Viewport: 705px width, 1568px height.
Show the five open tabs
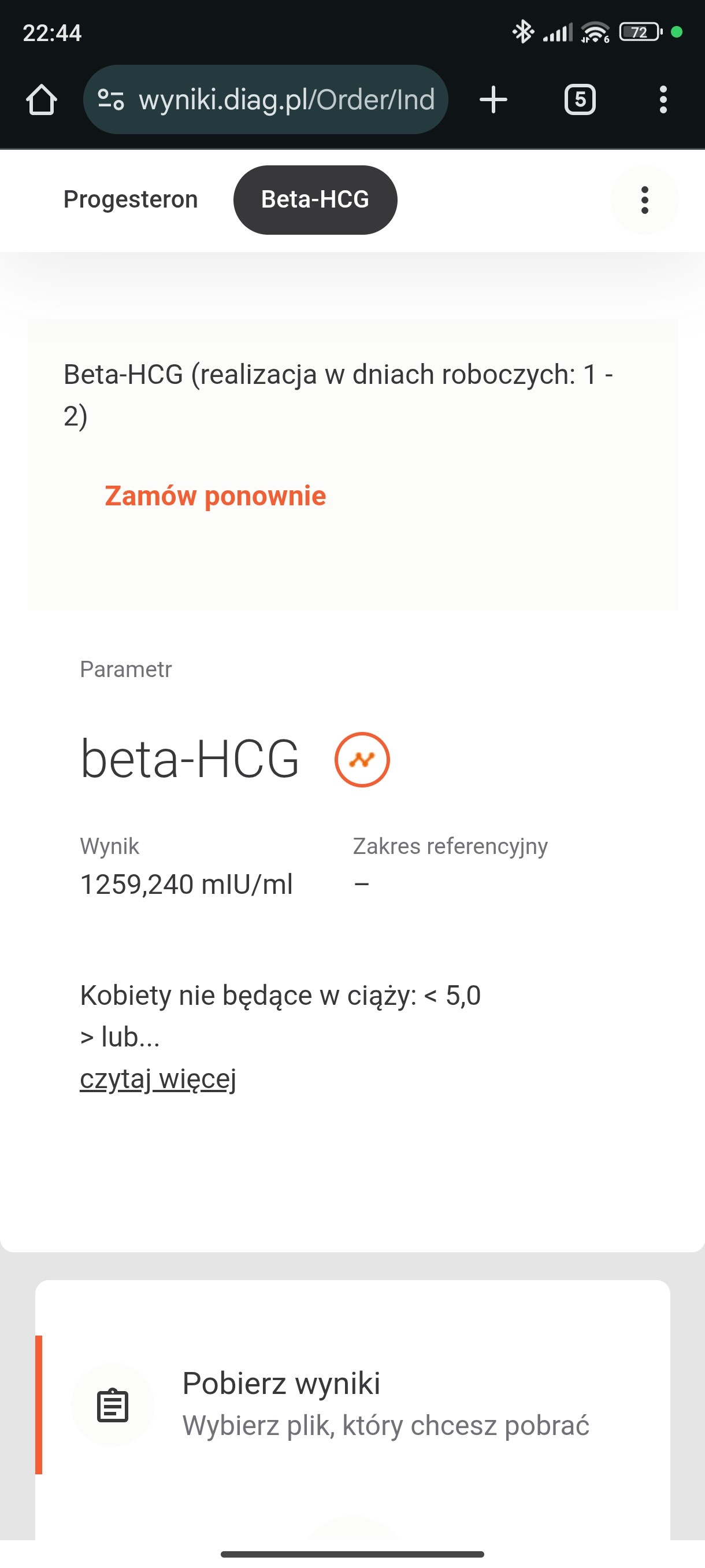[x=580, y=100]
